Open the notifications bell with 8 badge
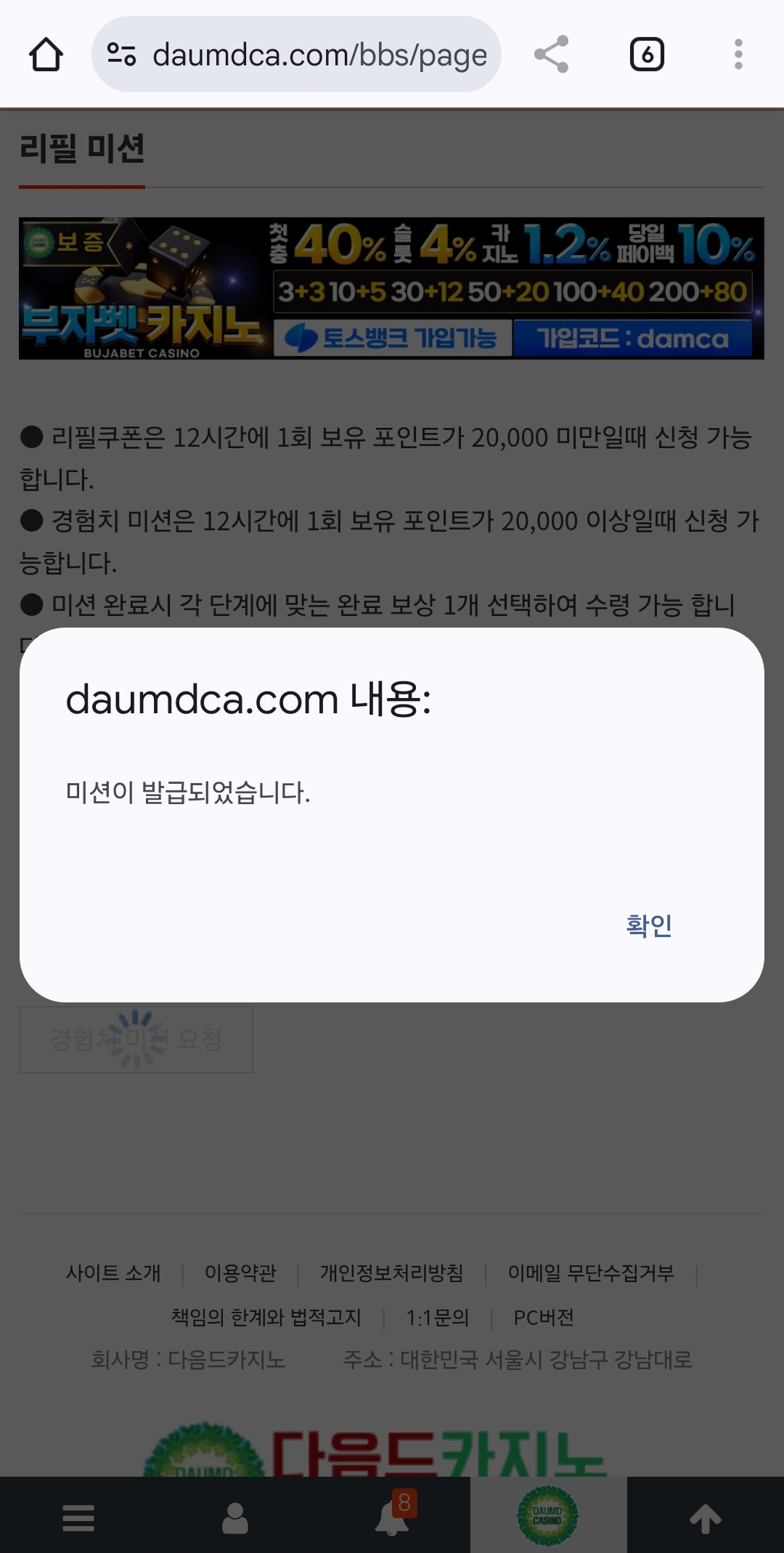 pyautogui.click(x=393, y=1516)
